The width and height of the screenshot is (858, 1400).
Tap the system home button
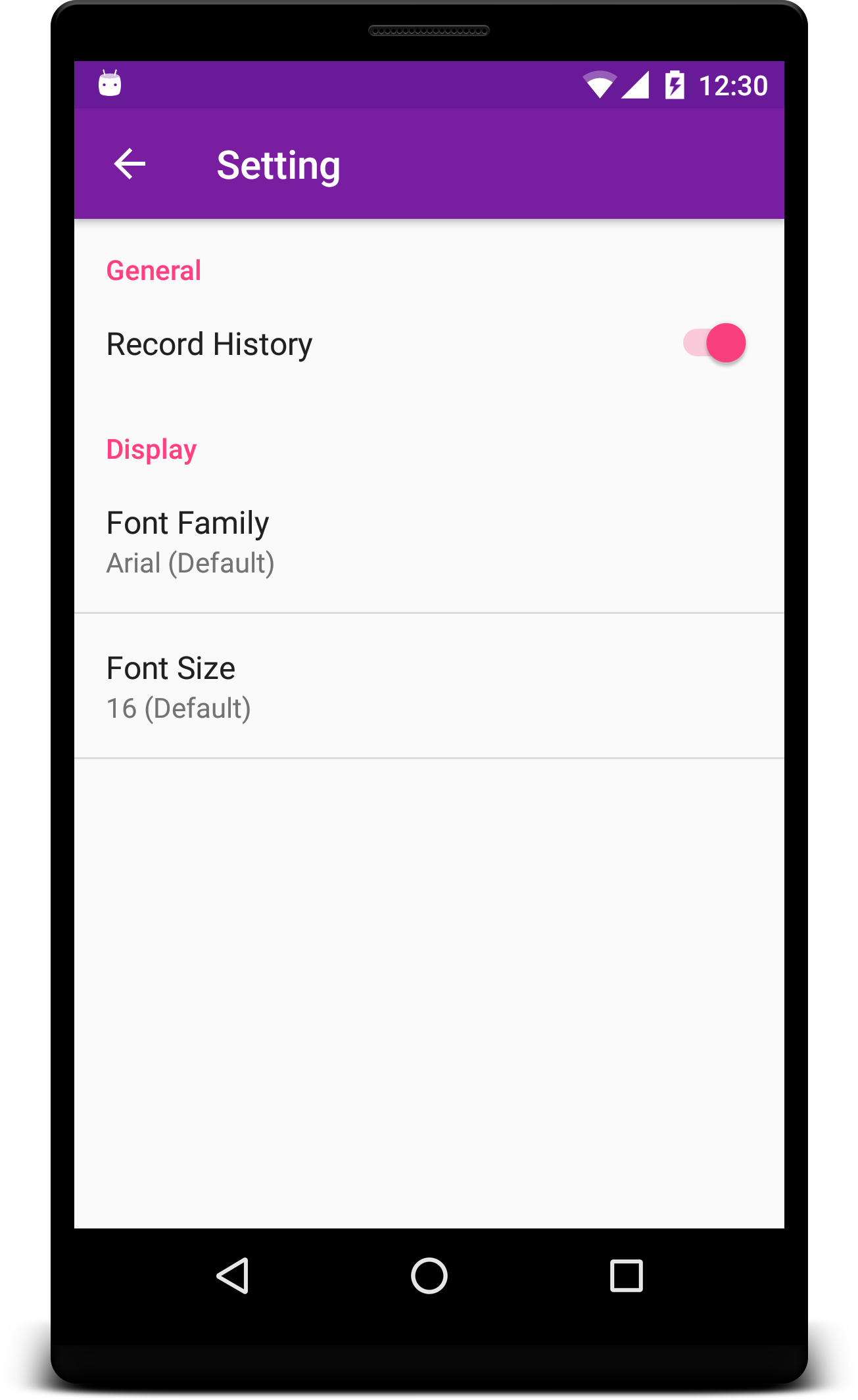coord(429,1276)
